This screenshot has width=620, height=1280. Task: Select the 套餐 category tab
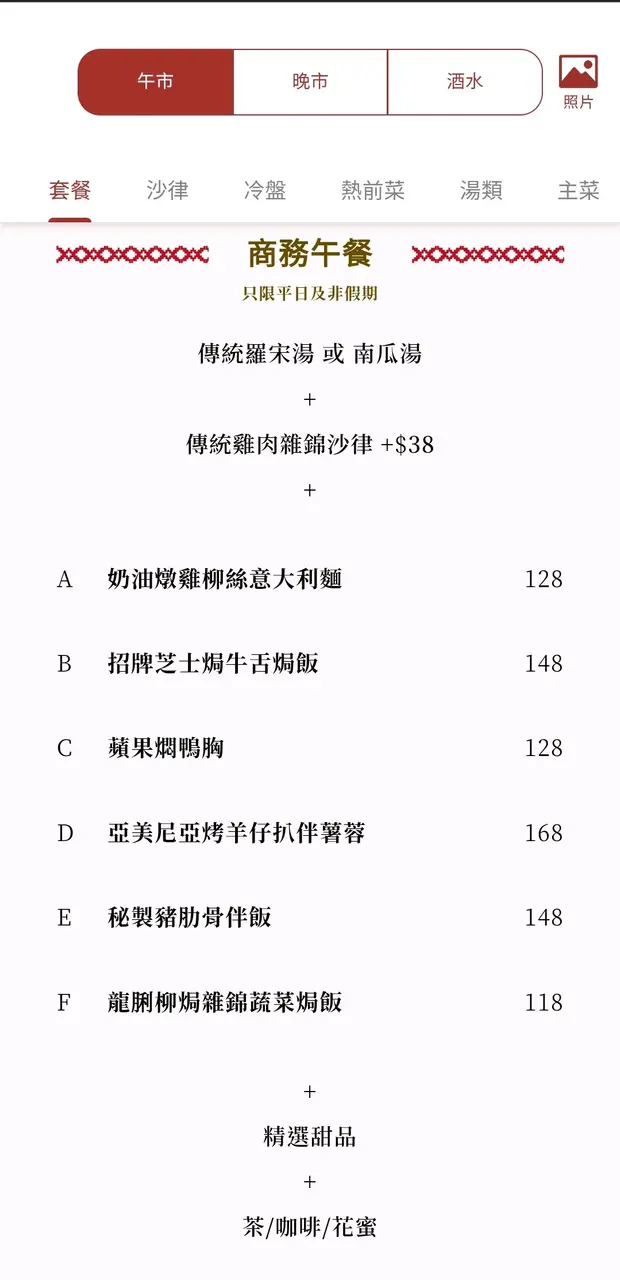[x=70, y=190]
